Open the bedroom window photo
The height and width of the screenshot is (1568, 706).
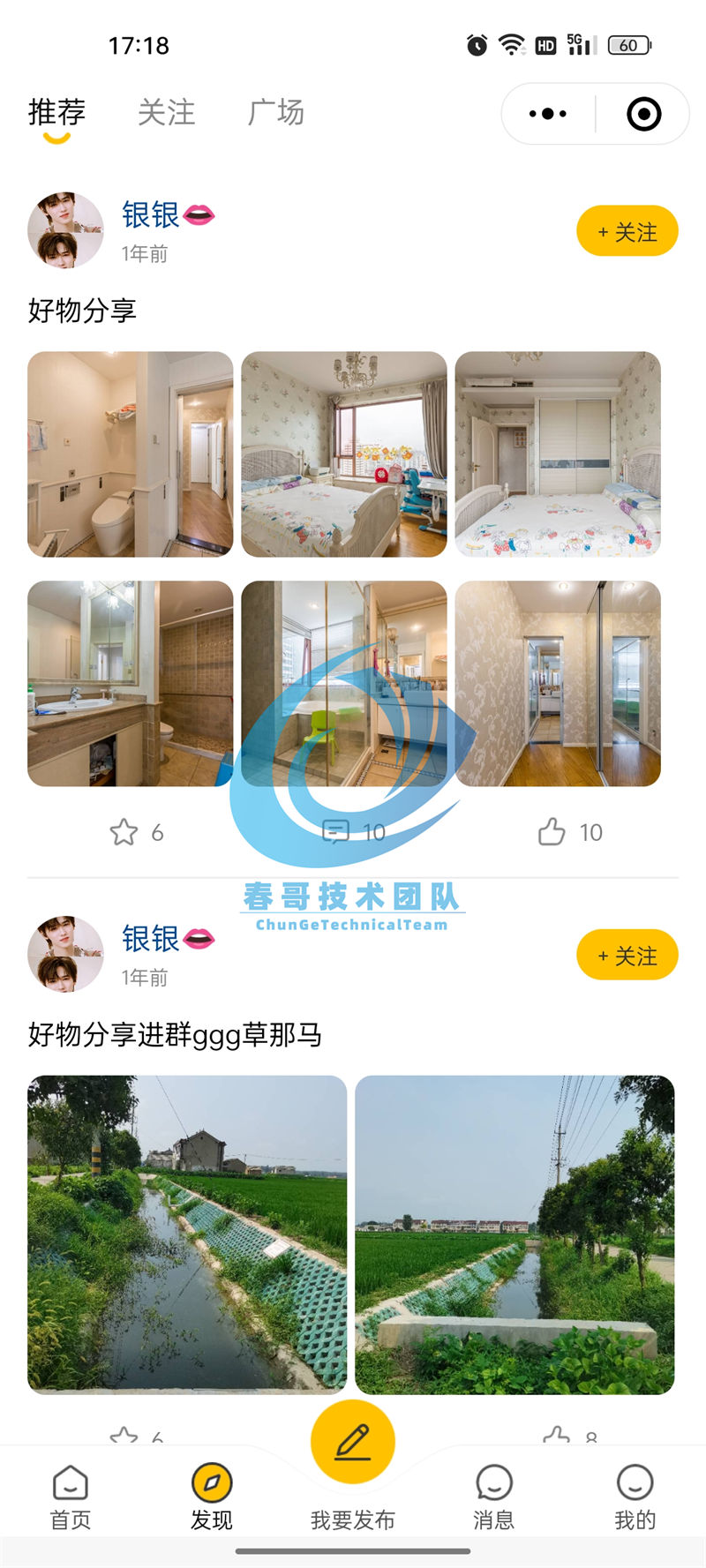344,454
